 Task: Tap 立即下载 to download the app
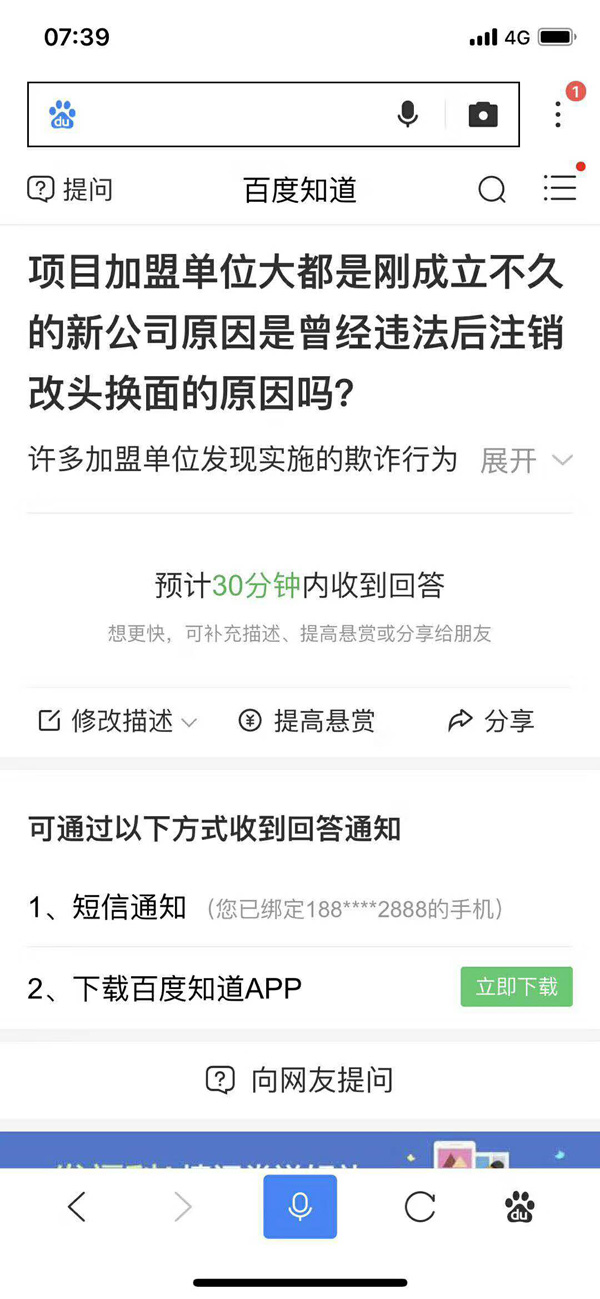point(516,987)
